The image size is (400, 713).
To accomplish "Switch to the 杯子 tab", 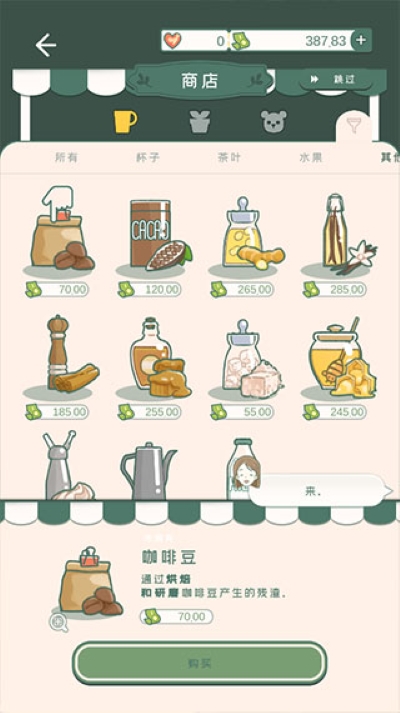I will [x=148, y=157].
